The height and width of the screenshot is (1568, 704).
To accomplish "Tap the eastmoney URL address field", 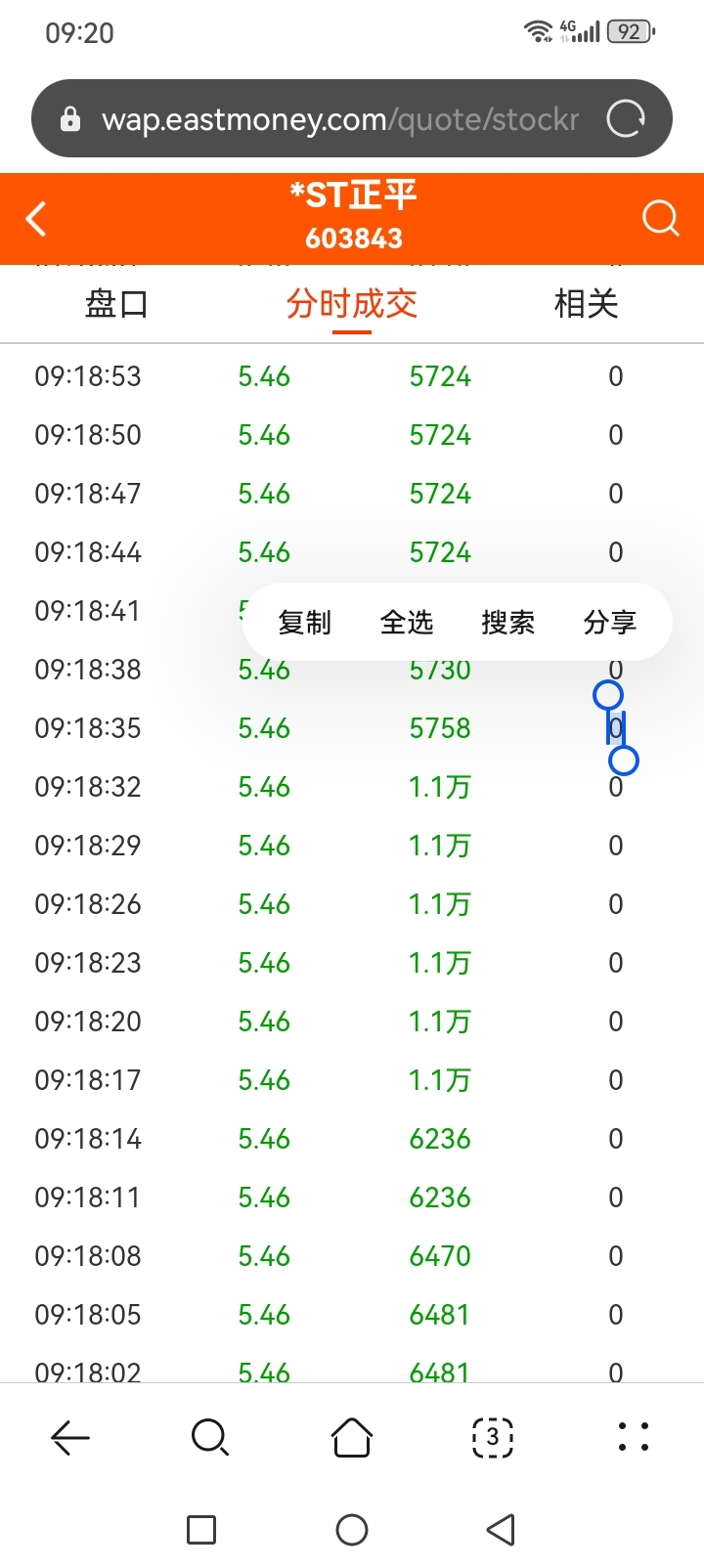I will [x=340, y=119].
